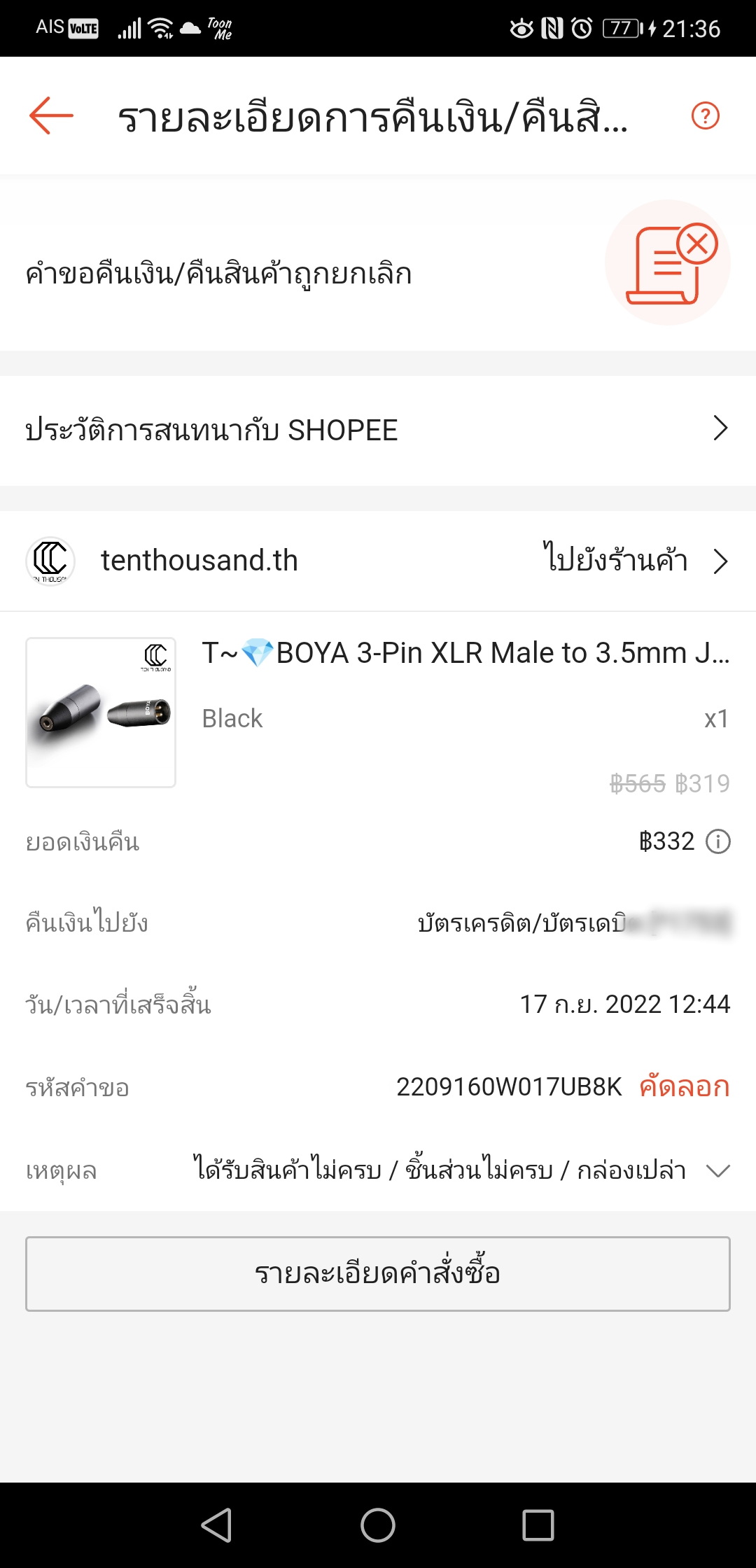Open ประวัติการสนทนากับ SHOPEE chat history
Image resolution: width=756 pixels, height=1568 pixels.
pyautogui.click(x=378, y=430)
